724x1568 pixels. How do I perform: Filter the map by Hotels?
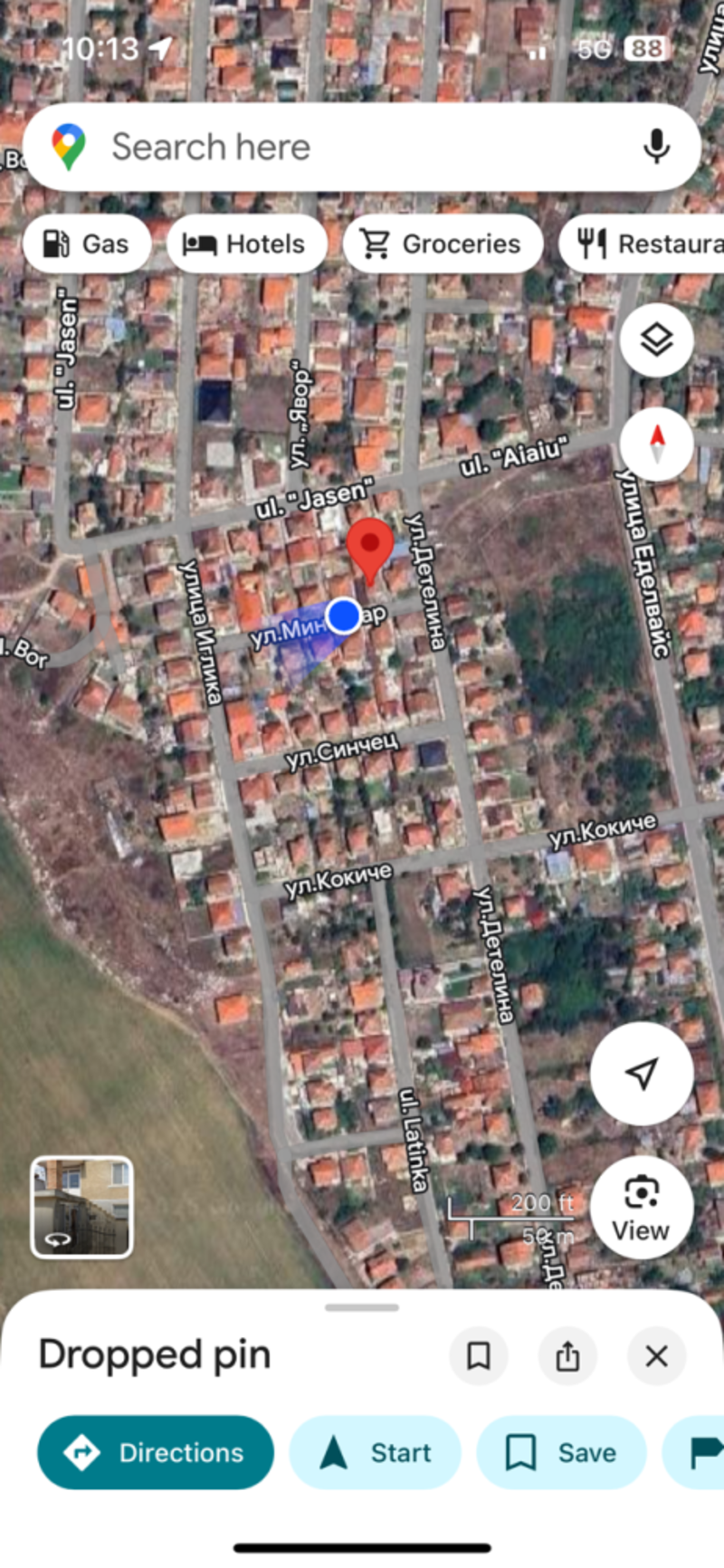[x=246, y=244]
